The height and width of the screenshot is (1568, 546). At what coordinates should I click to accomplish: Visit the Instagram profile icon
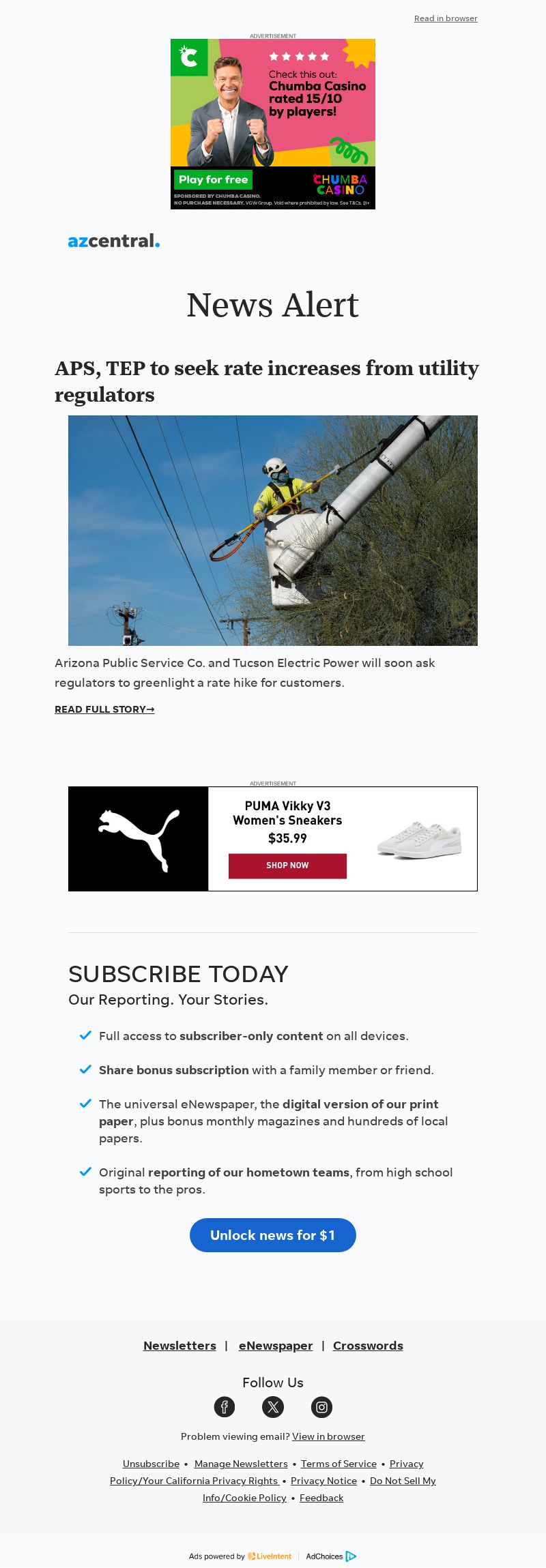pyautogui.click(x=321, y=1406)
